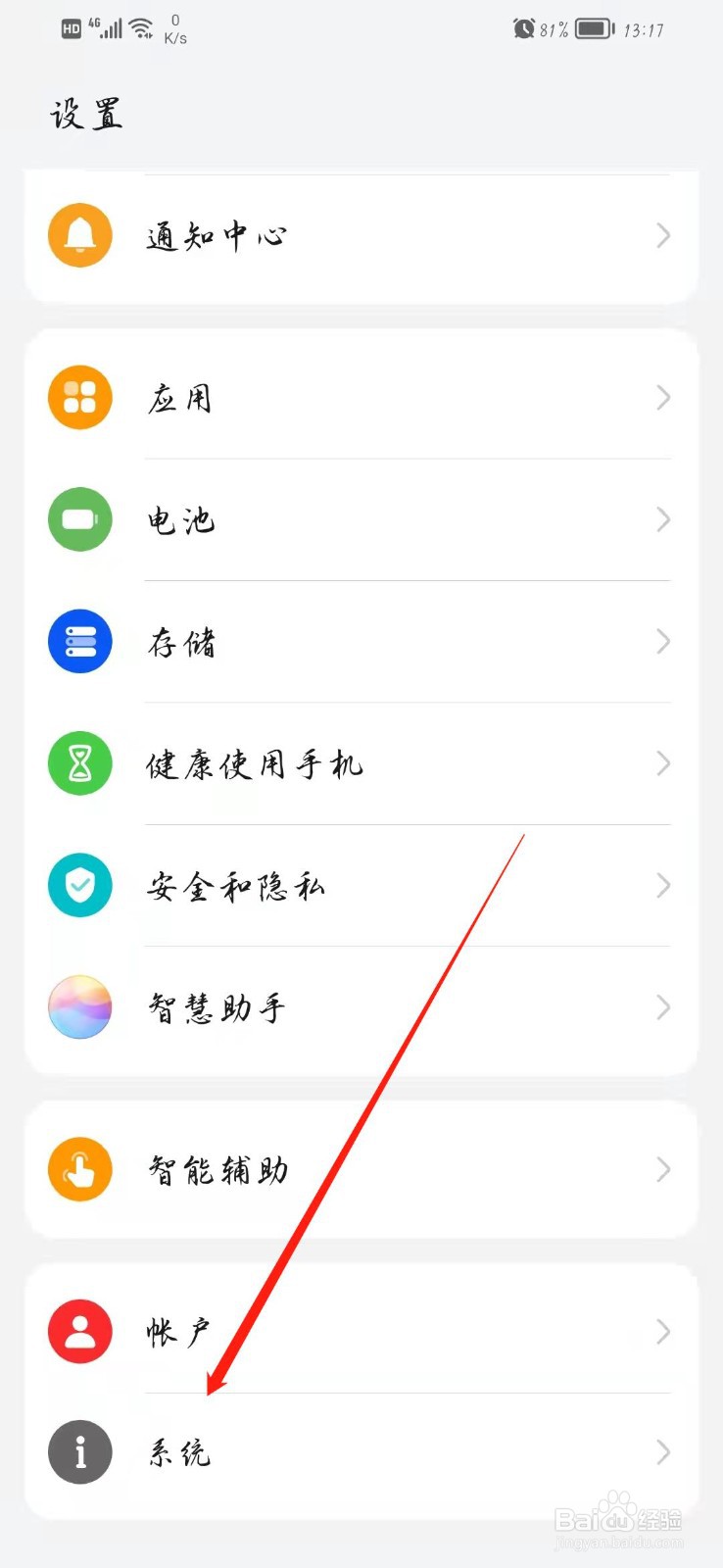Click the orange 应用 apps grid icon
This screenshot has width=723, height=1568.
point(79,397)
